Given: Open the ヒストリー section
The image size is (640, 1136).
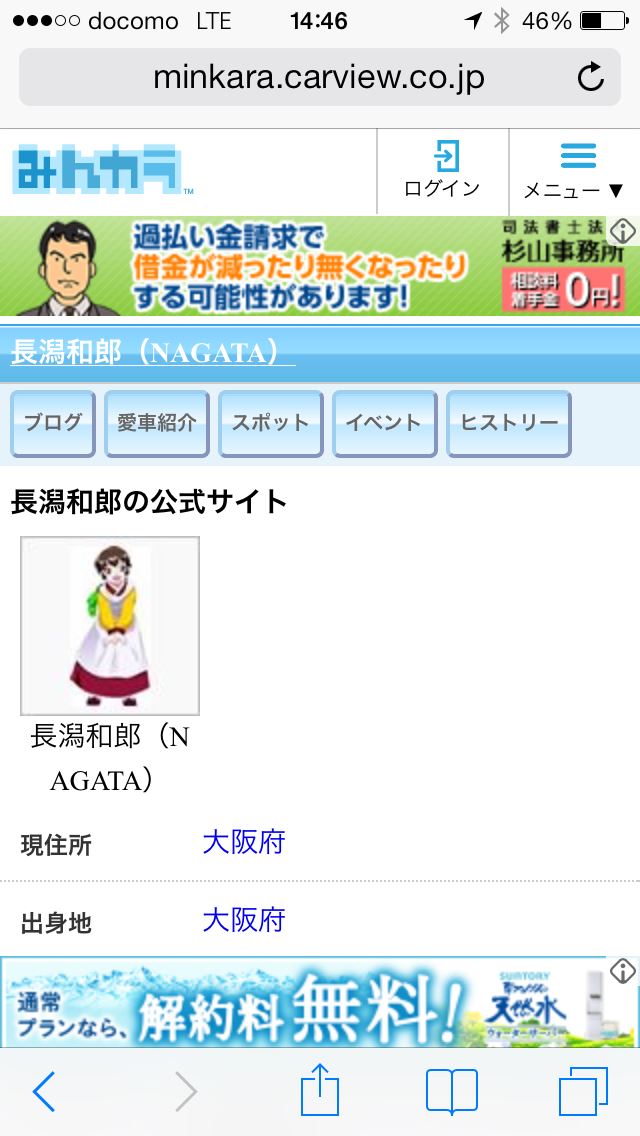Looking at the screenshot, I should click(509, 424).
